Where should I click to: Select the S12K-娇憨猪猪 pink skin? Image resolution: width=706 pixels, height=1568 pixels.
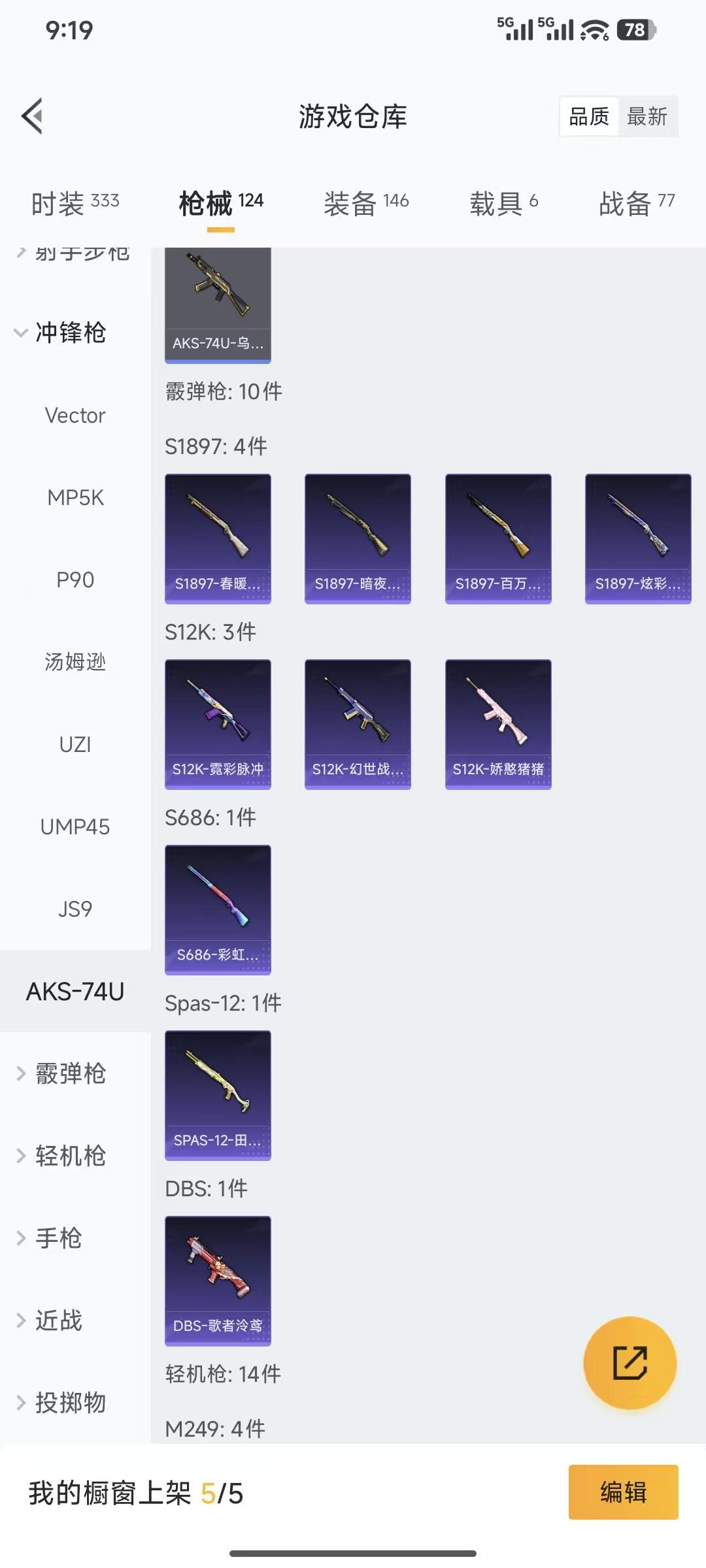[497, 722]
